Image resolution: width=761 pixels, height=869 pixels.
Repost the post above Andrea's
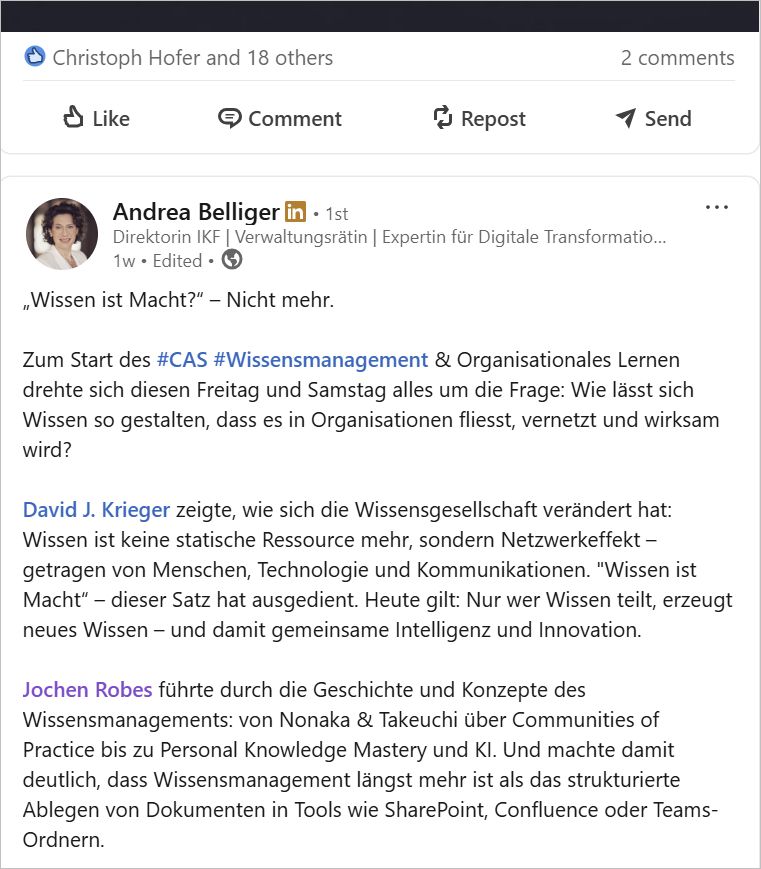click(x=479, y=119)
